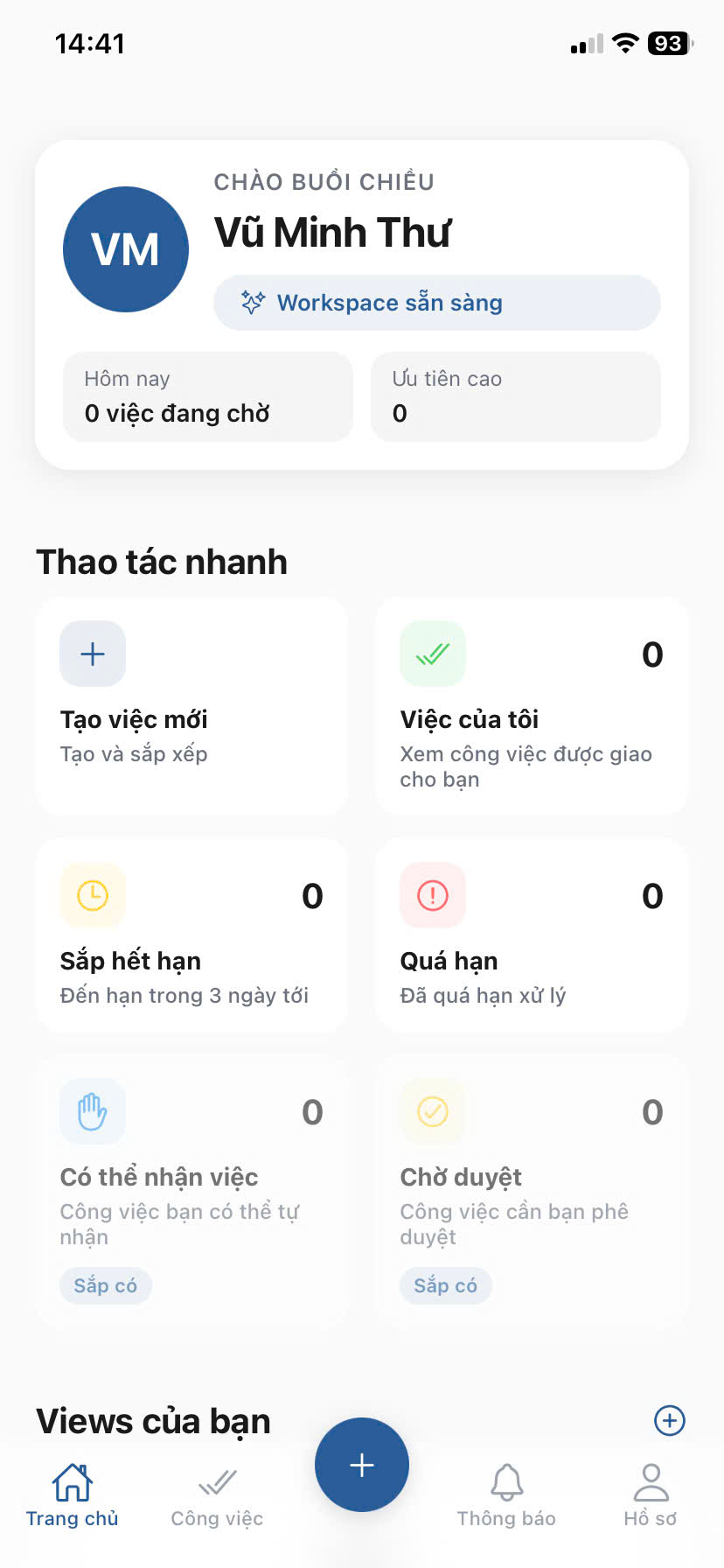Click the clock icon for Sắp hết hạn
724x1568 pixels.
92,894
